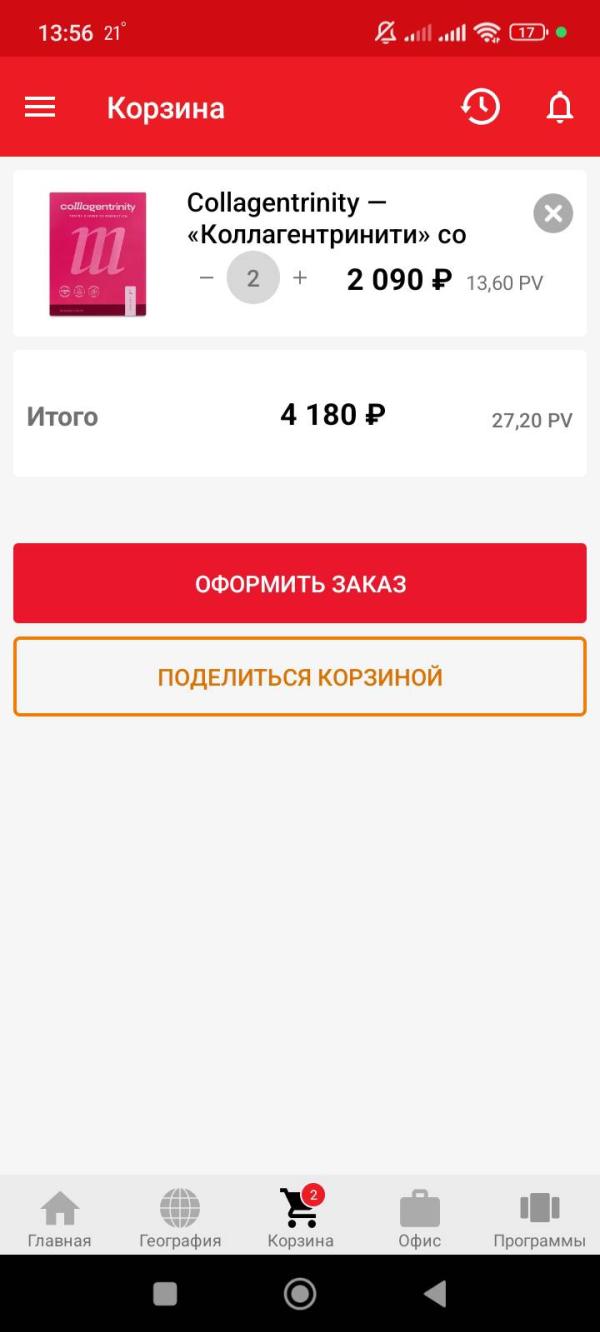Image resolution: width=600 pixels, height=1332 pixels.
Task: Tap the system back button
Action: coord(435,1294)
